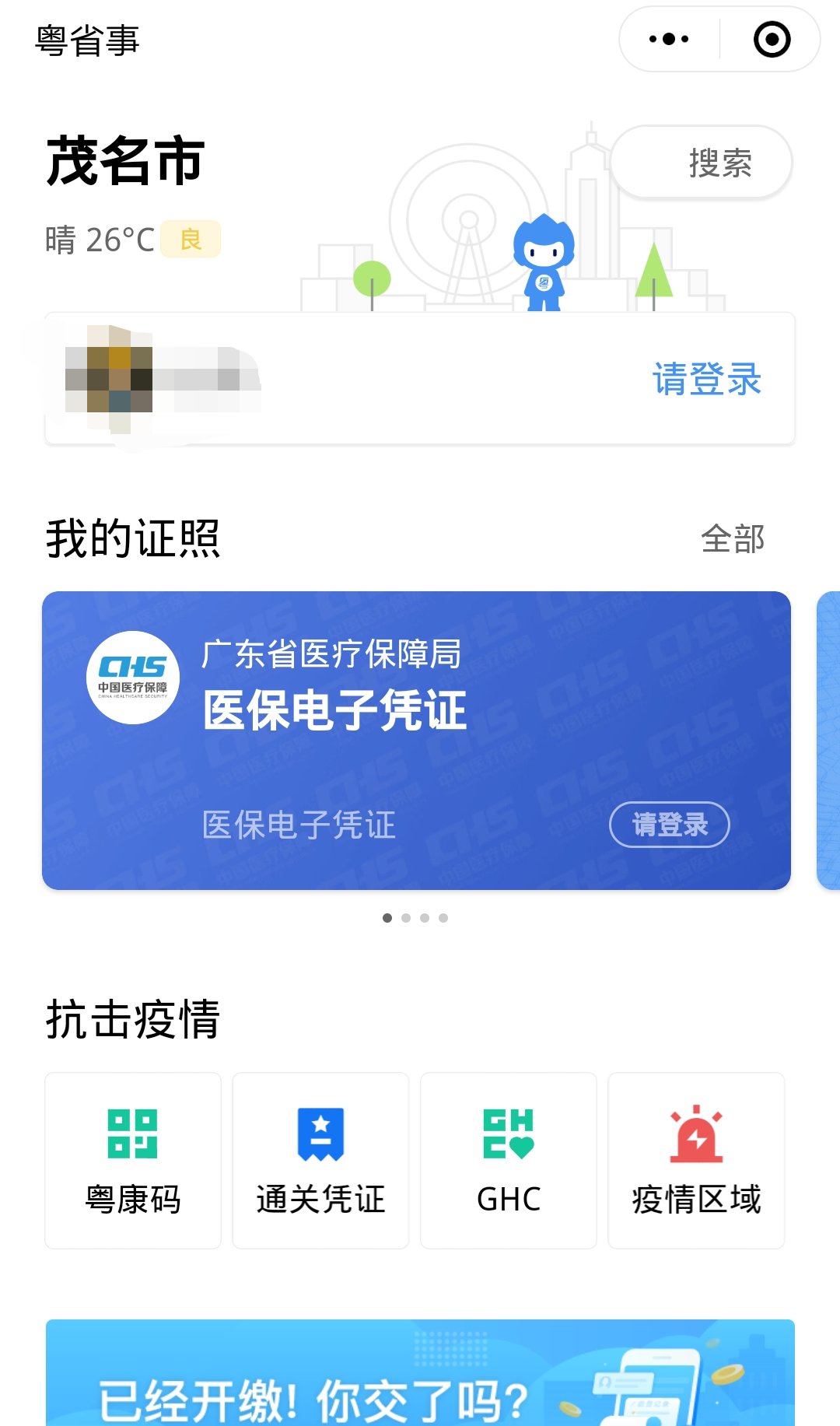The height and width of the screenshot is (1426, 840).
Task: Open 通关凭证
Action: pos(320,1161)
